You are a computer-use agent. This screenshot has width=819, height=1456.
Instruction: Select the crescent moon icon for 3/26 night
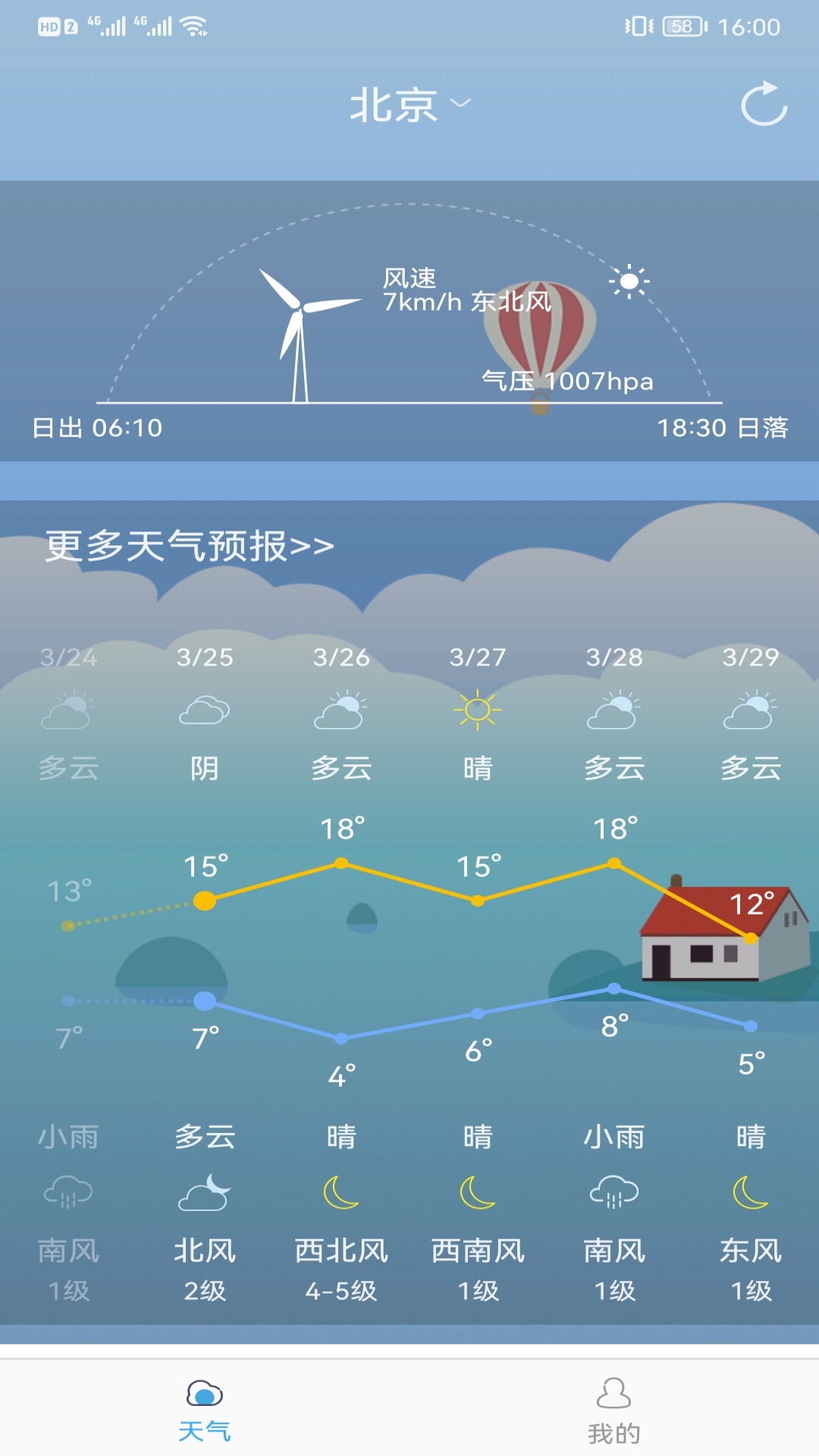[x=340, y=1192]
